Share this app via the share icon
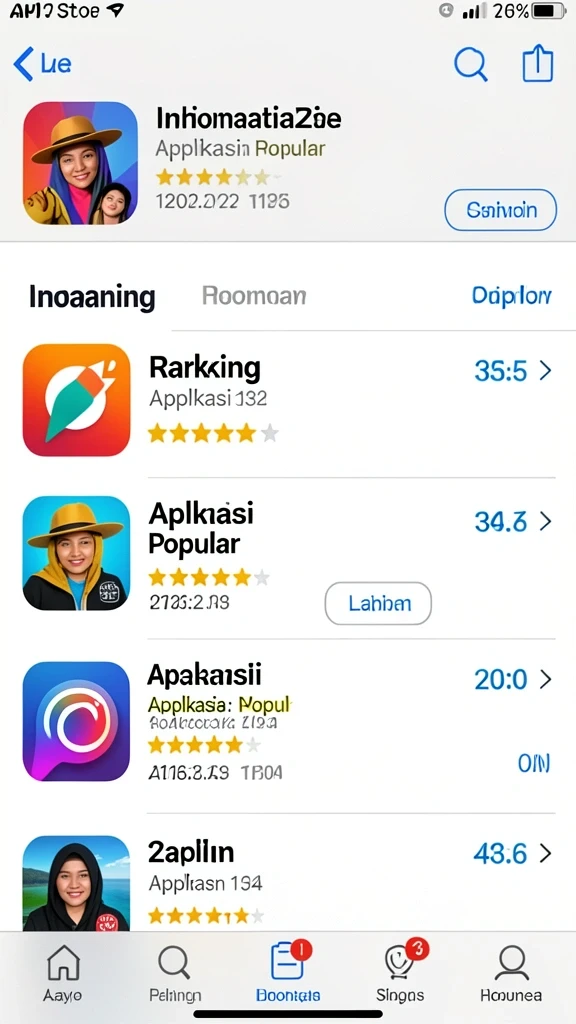The height and width of the screenshot is (1024, 576). tap(537, 64)
